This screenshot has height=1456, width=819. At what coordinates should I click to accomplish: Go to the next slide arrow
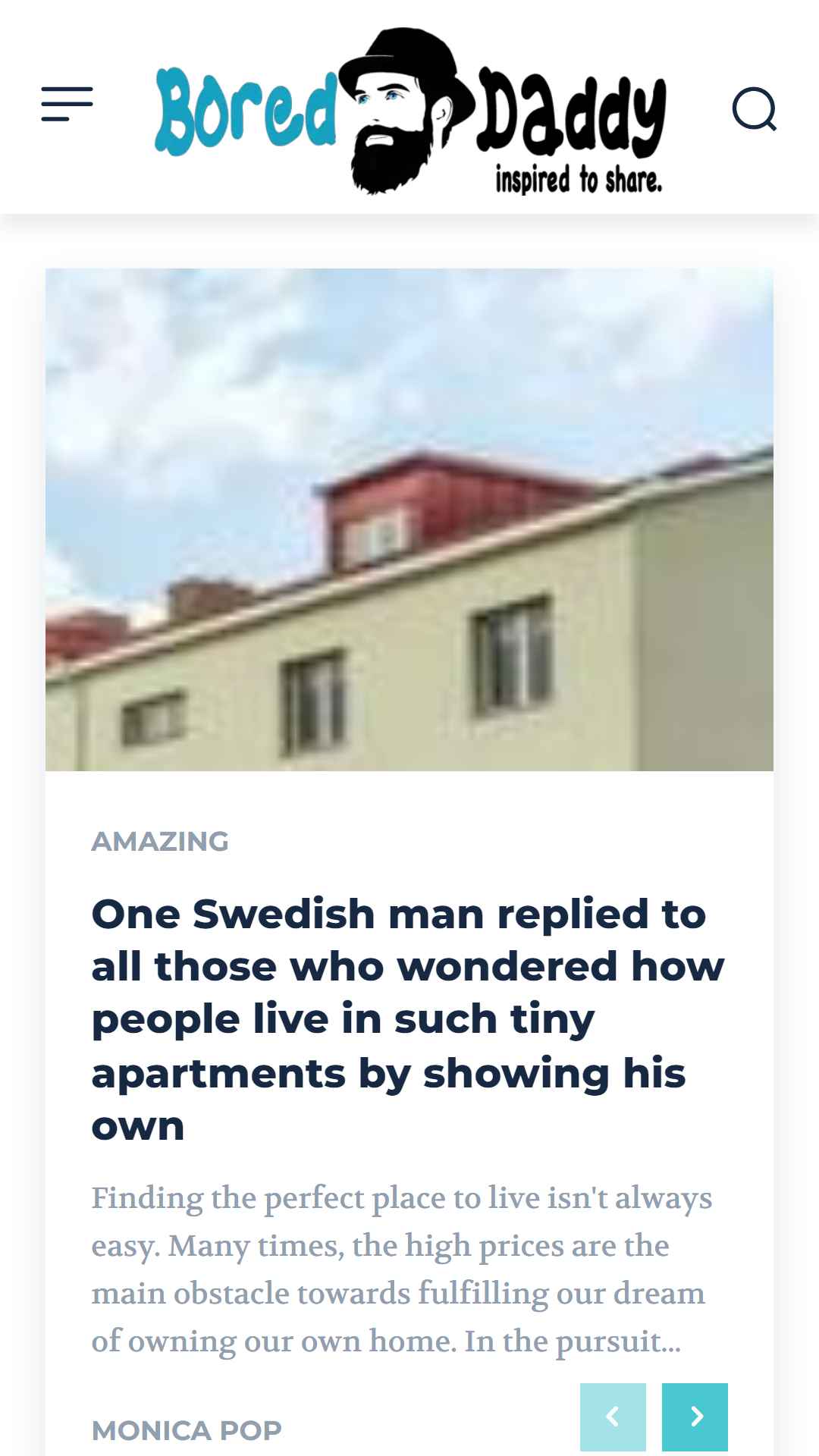pyautogui.click(x=695, y=1417)
